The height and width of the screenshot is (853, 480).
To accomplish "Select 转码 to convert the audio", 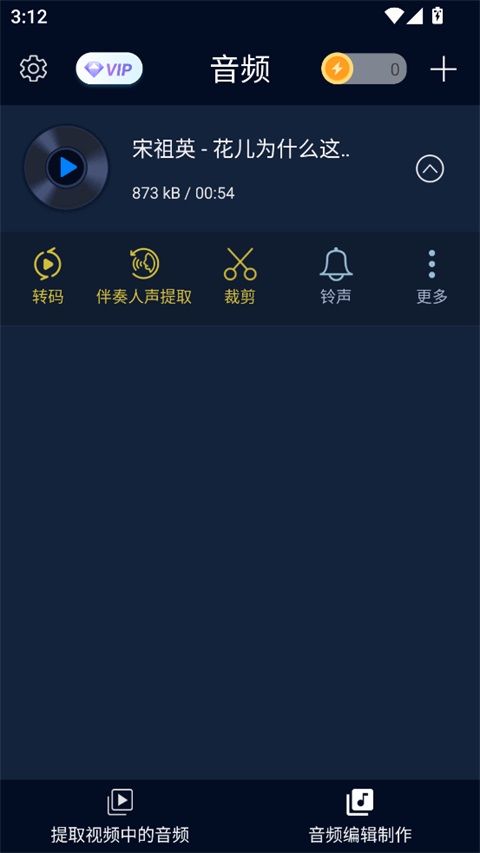I will coord(48,276).
